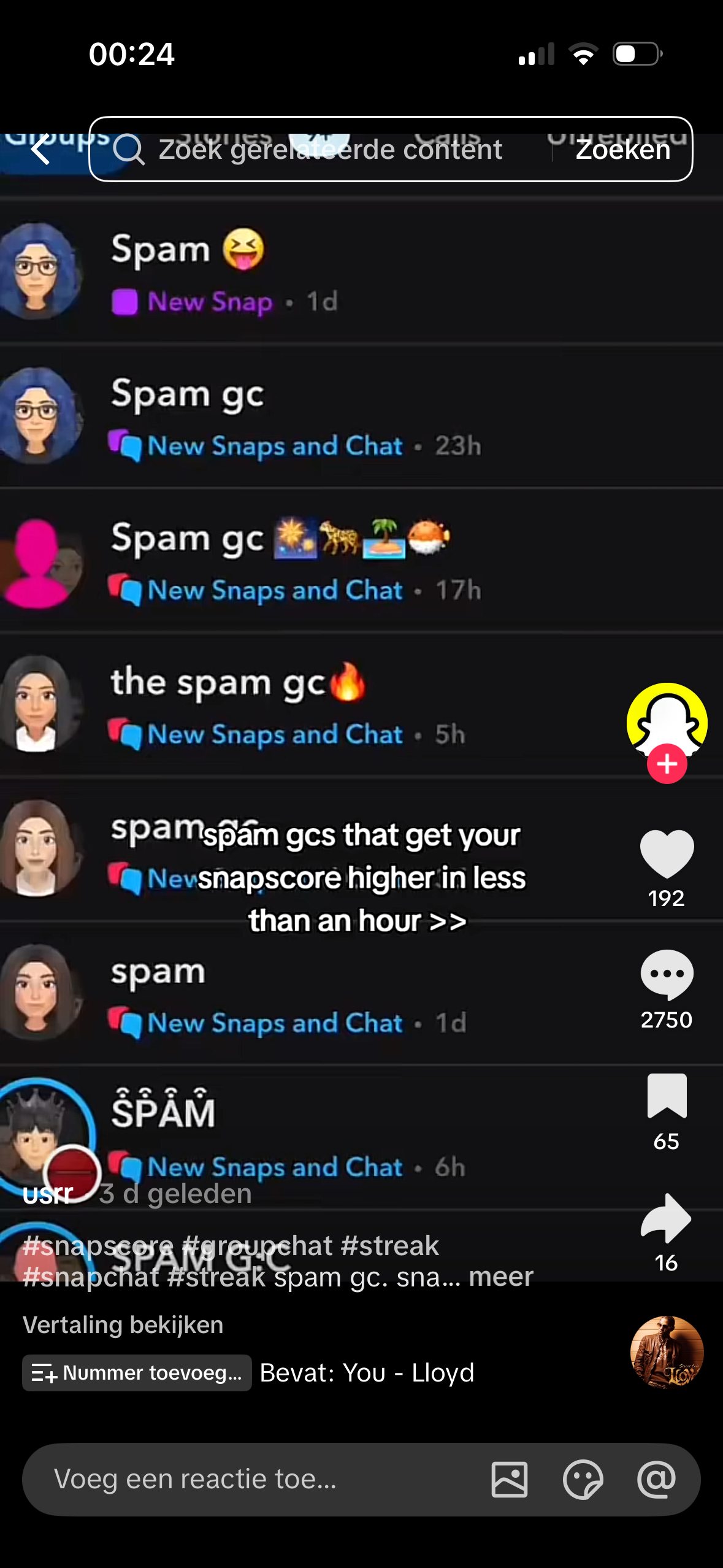Attach an image to the comment
Image resolution: width=723 pixels, height=1568 pixels.
pyautogui.click(x=509, y=1479)
